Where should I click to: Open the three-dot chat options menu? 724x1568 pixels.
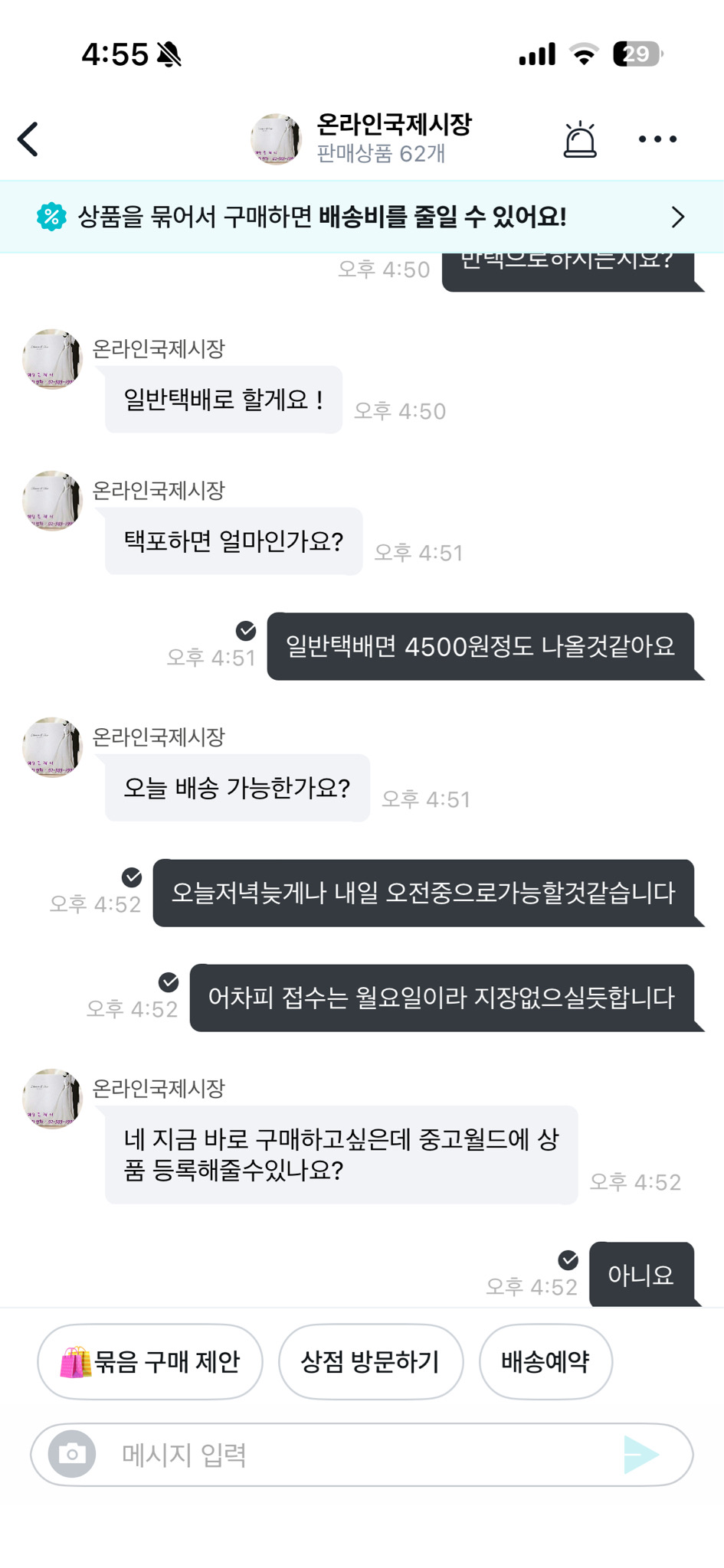(656, 139)
